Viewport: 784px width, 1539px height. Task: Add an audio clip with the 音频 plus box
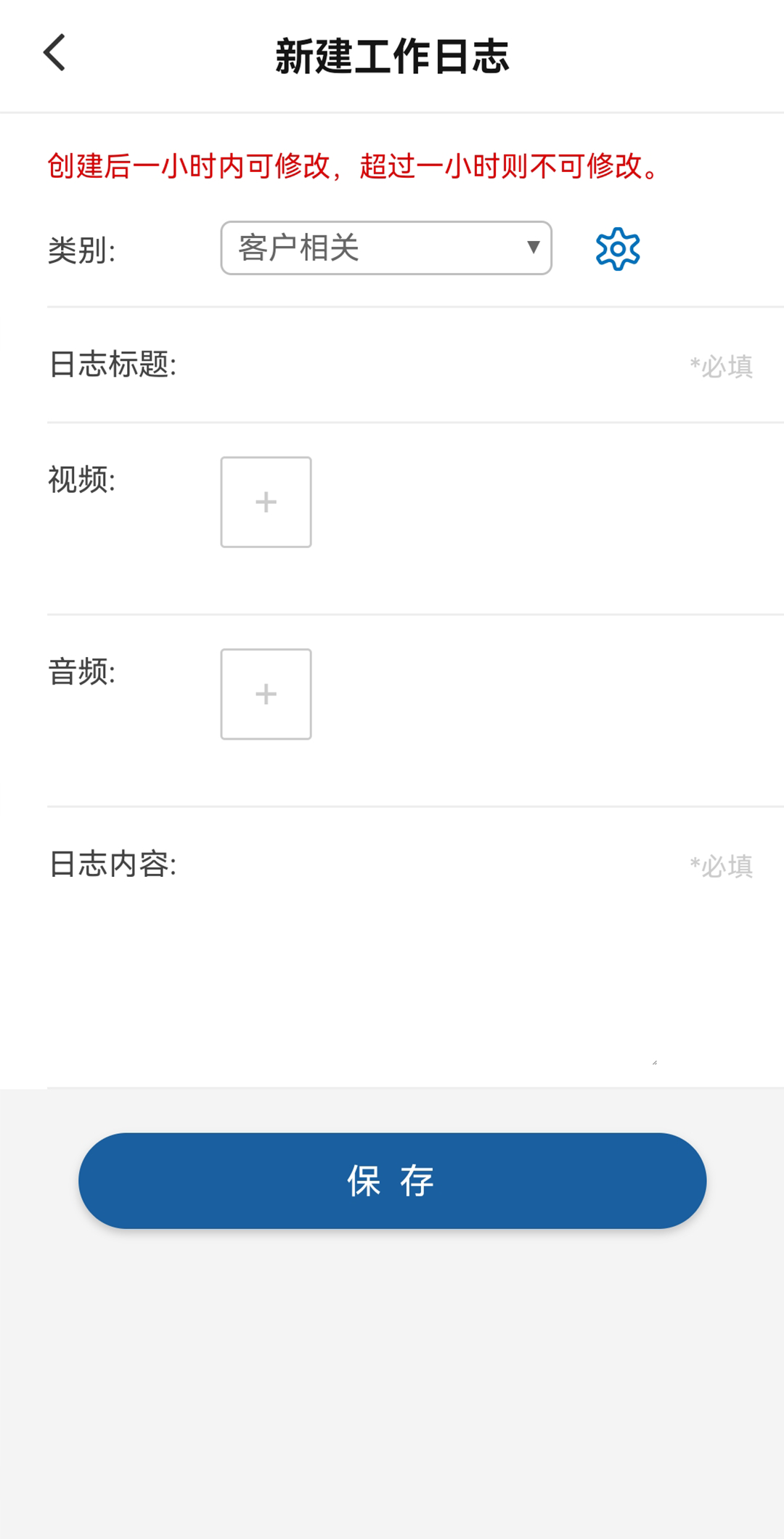[266, 695]
